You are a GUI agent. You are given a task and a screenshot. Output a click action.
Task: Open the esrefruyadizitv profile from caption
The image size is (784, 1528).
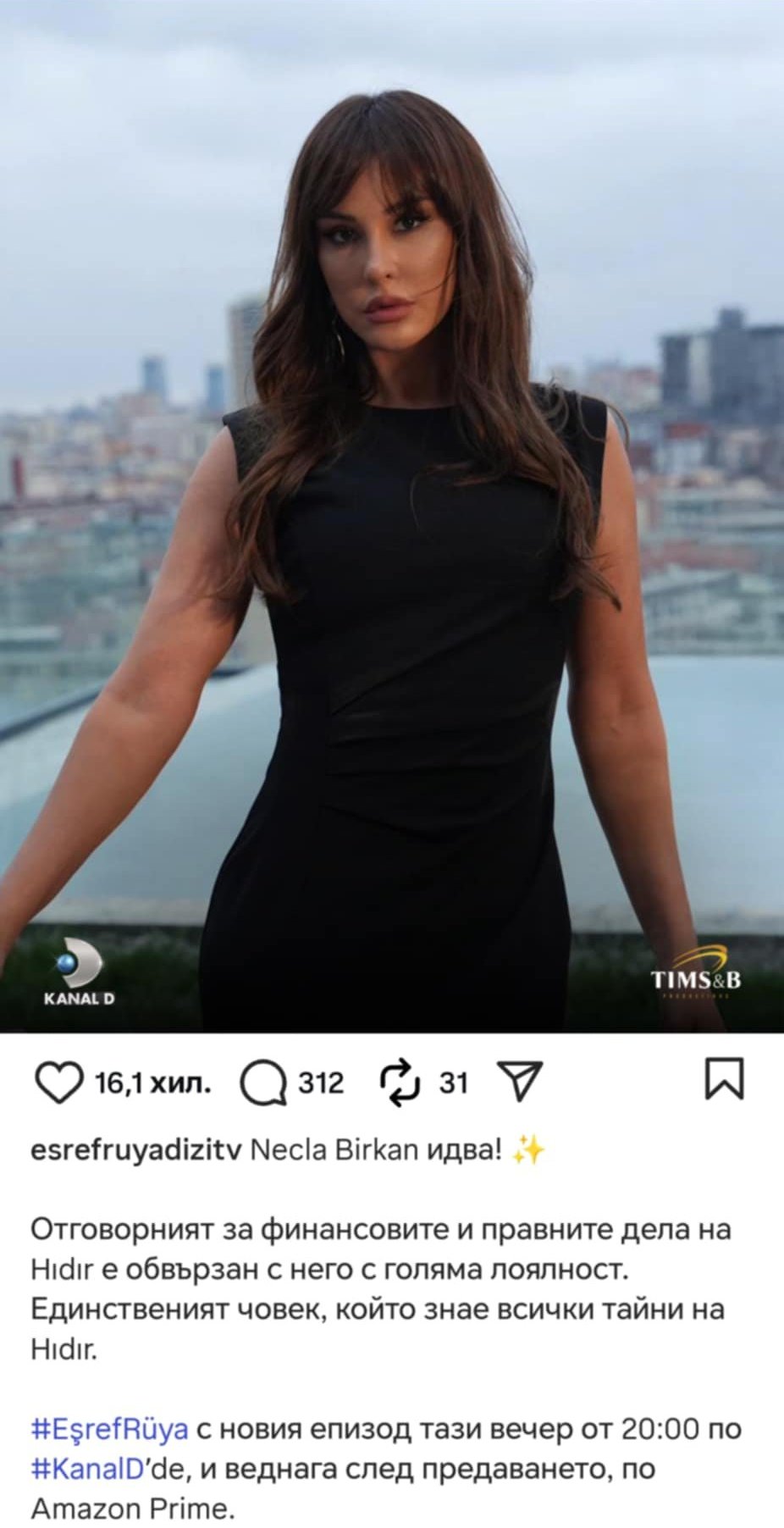click(x=136, y=1150)
